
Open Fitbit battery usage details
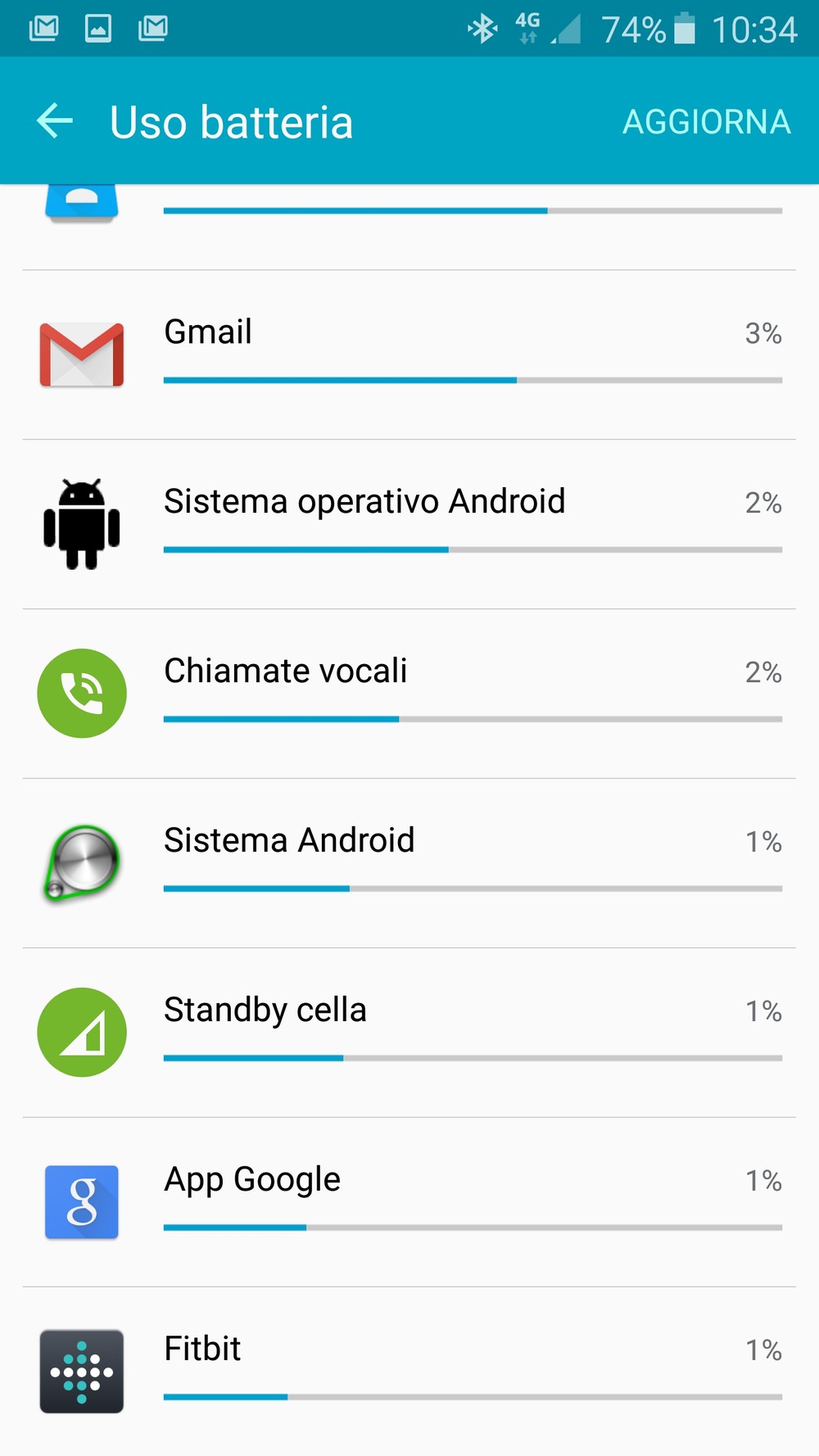pyautogui.click(x=409, y=1372)
